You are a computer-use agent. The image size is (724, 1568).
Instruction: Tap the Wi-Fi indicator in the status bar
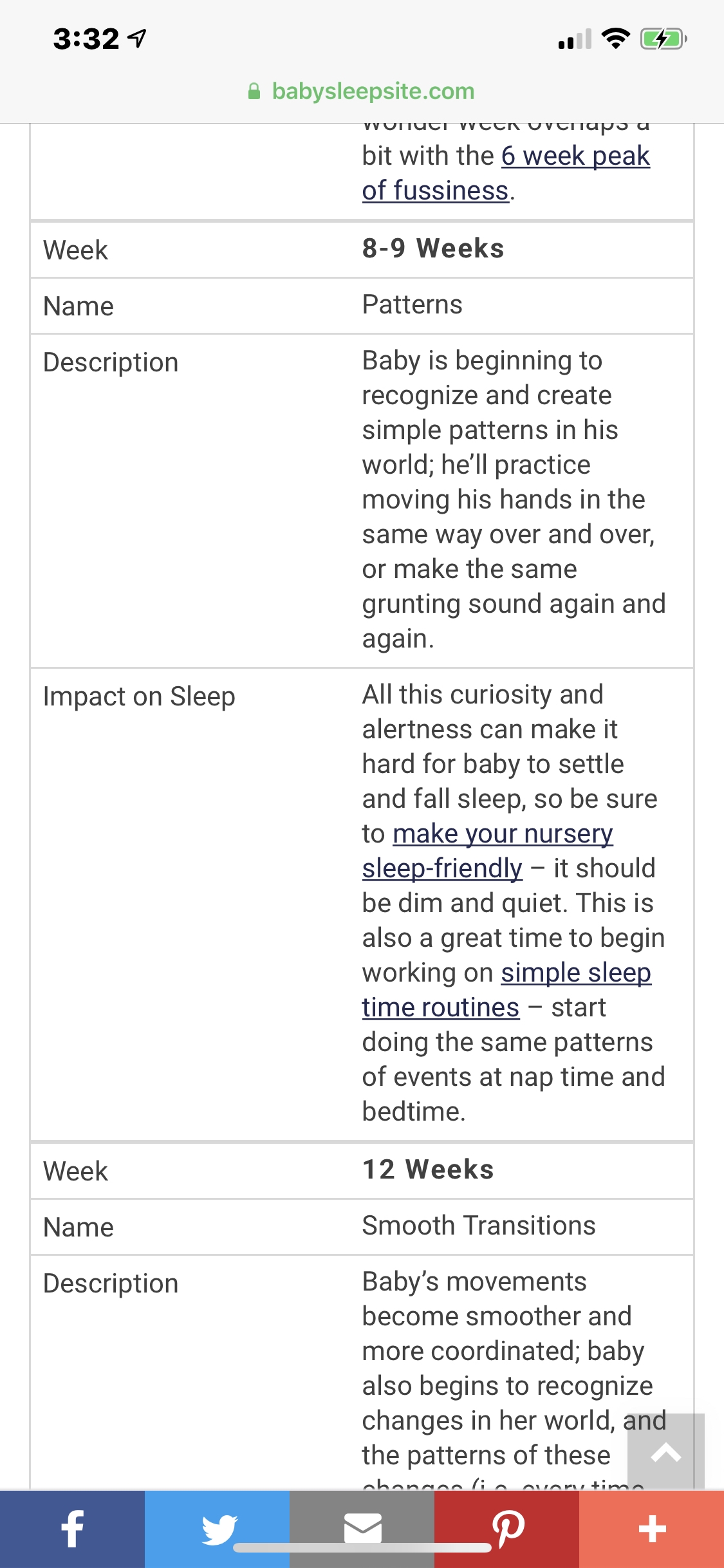(615, 39)
